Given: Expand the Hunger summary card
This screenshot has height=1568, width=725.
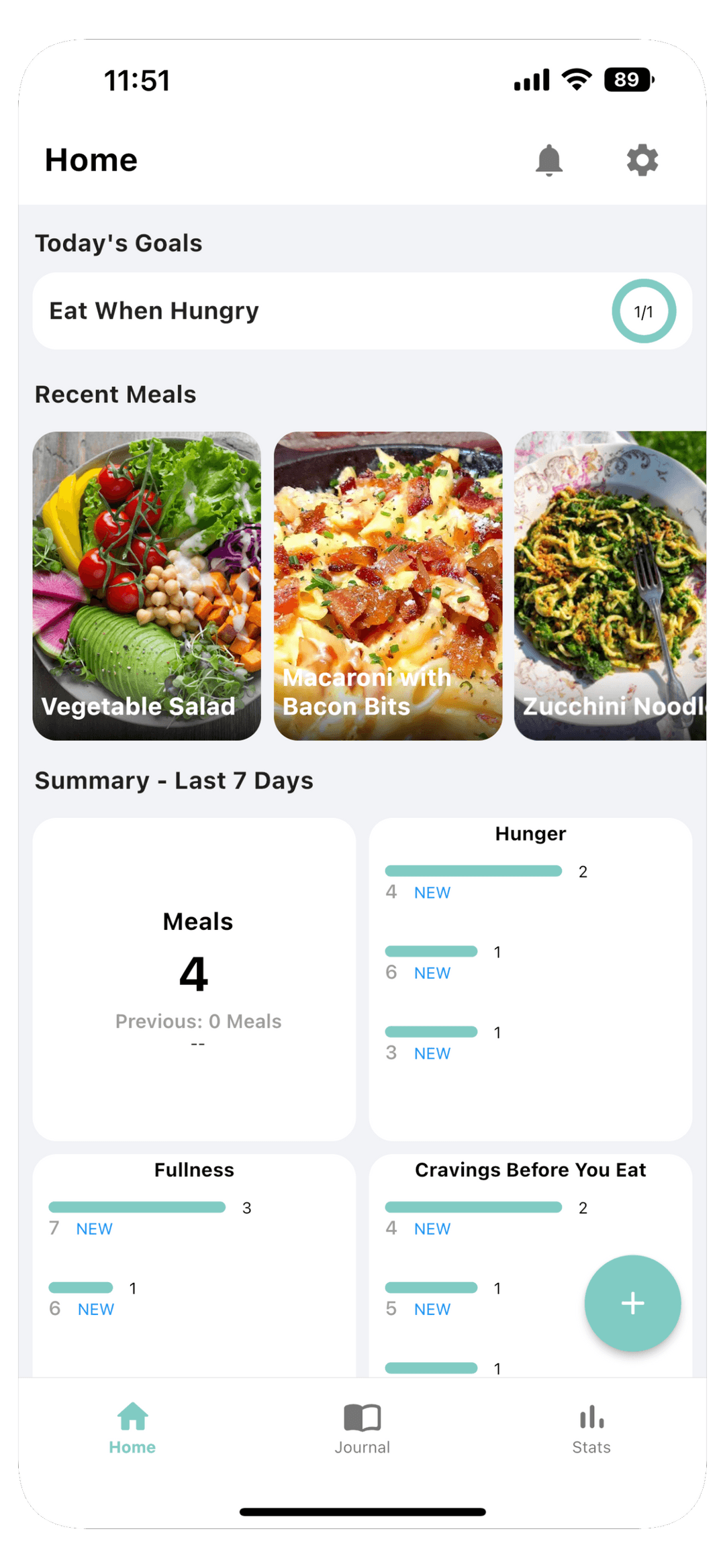Looking at the screenshot, I should click(530, 973).
